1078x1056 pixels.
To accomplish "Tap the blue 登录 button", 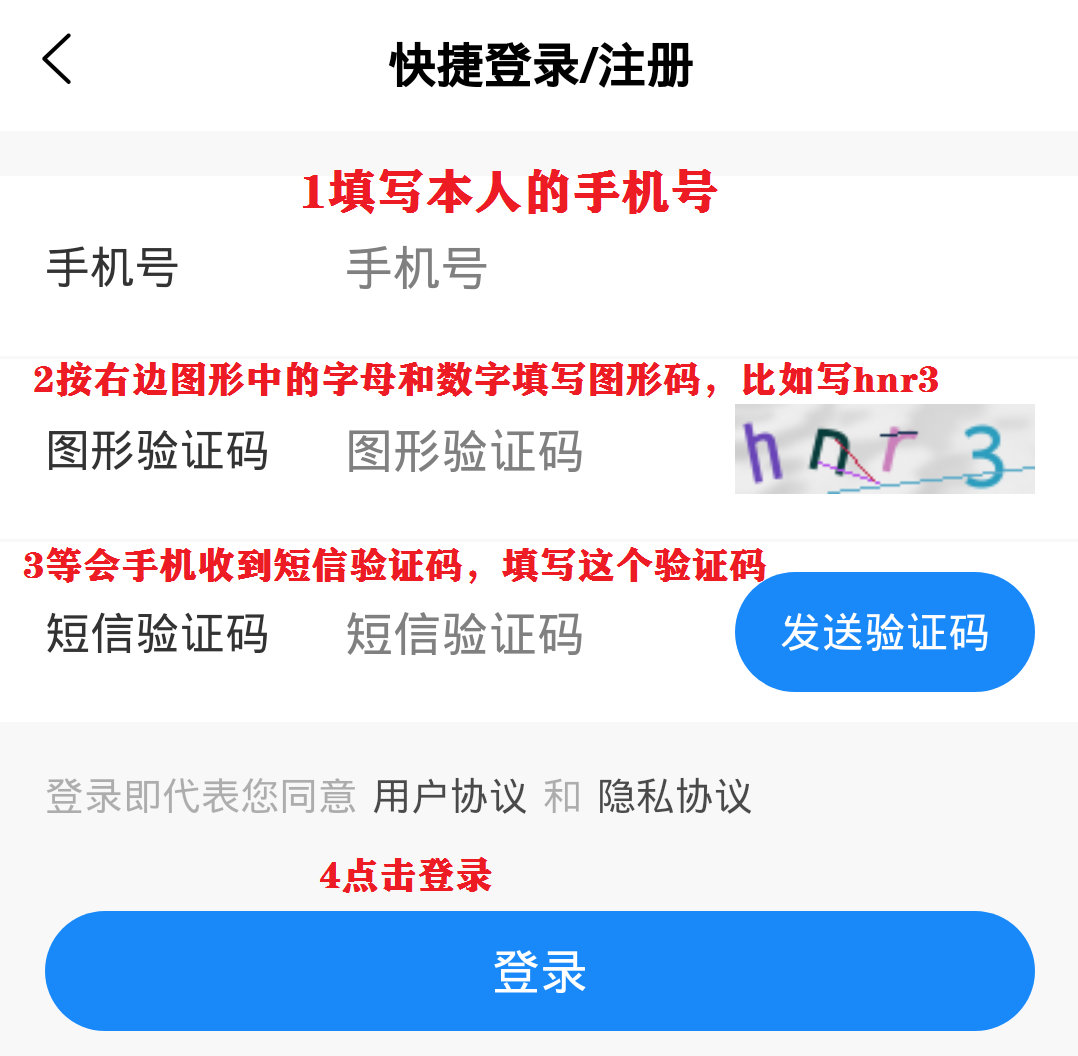I will (x=539, y=971).
